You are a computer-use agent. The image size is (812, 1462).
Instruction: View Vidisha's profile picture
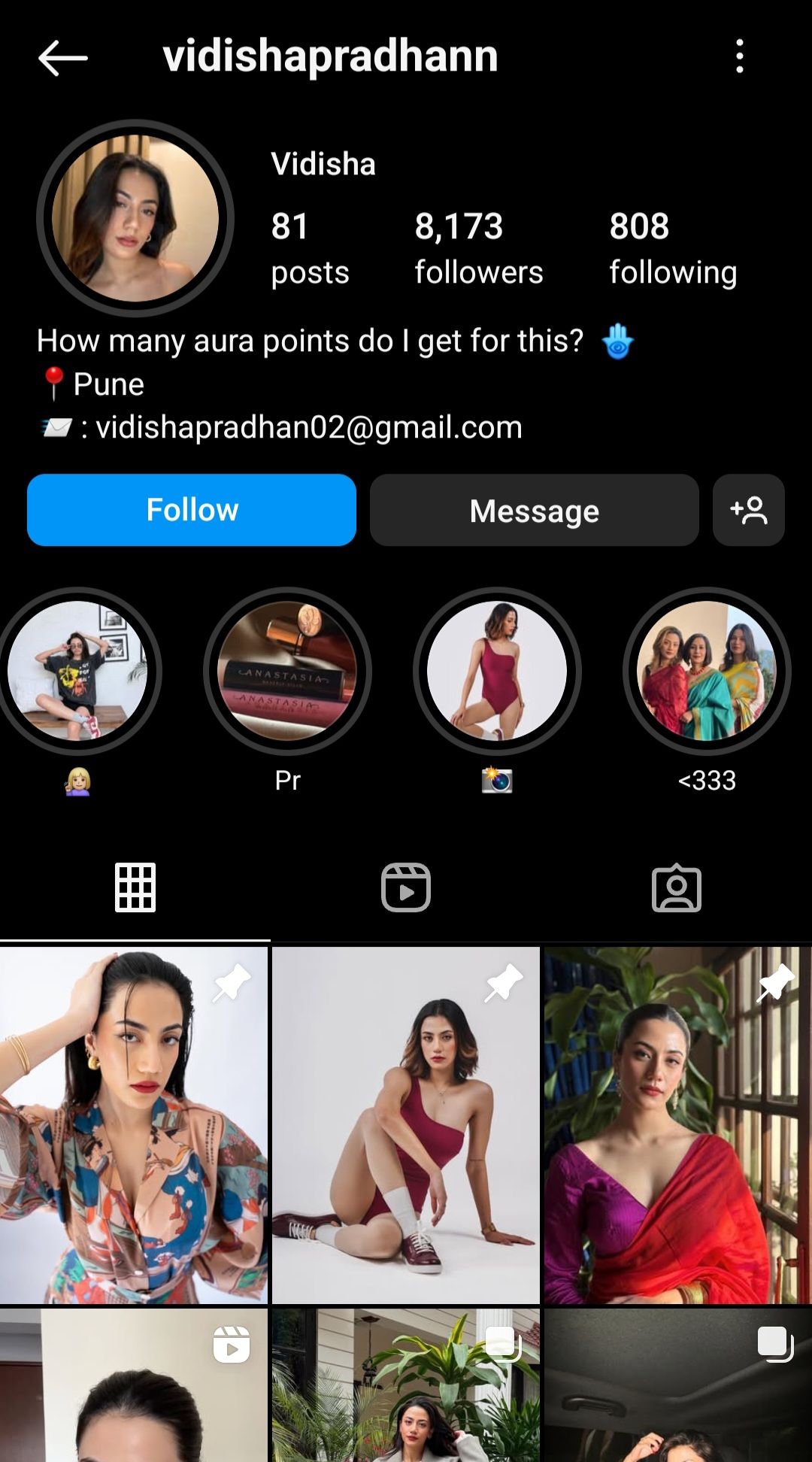point(135,218)
